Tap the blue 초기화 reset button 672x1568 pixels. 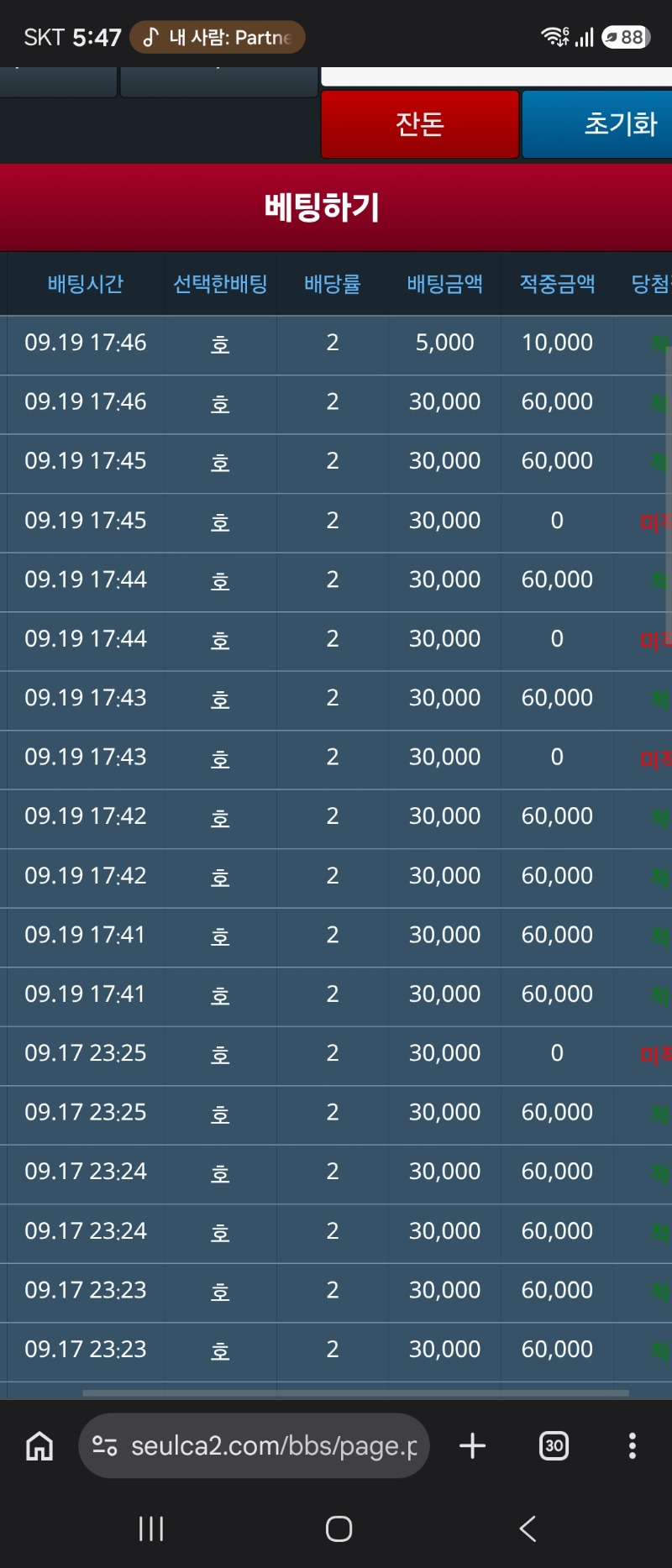(x=597, y=124)
